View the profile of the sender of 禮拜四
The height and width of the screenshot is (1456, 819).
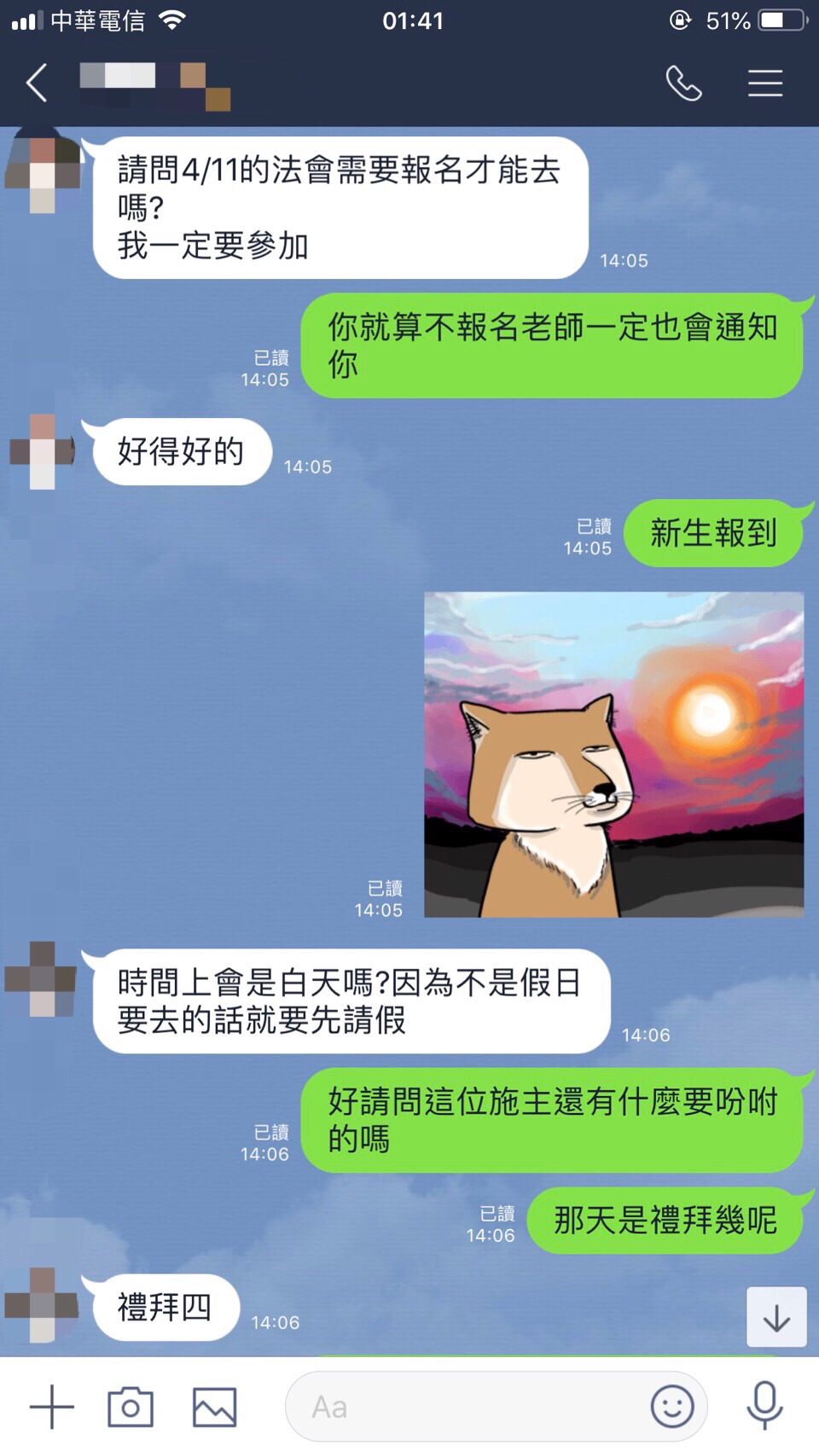pos(42,1305)
